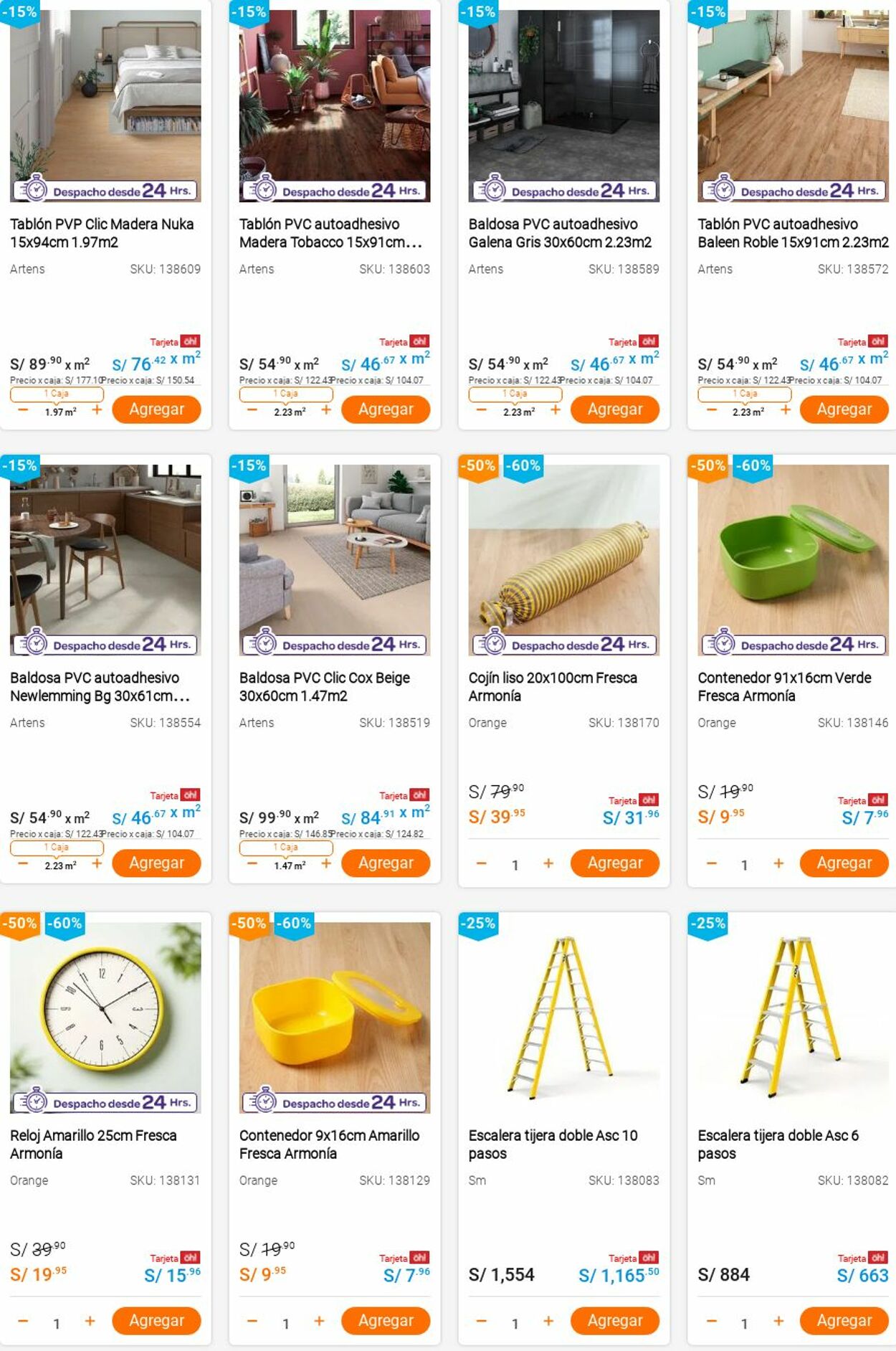Increase quantity of Tablón PVC Baleen Roble
The height and width of the screenshot is (1351, 896).
point(785,409)
